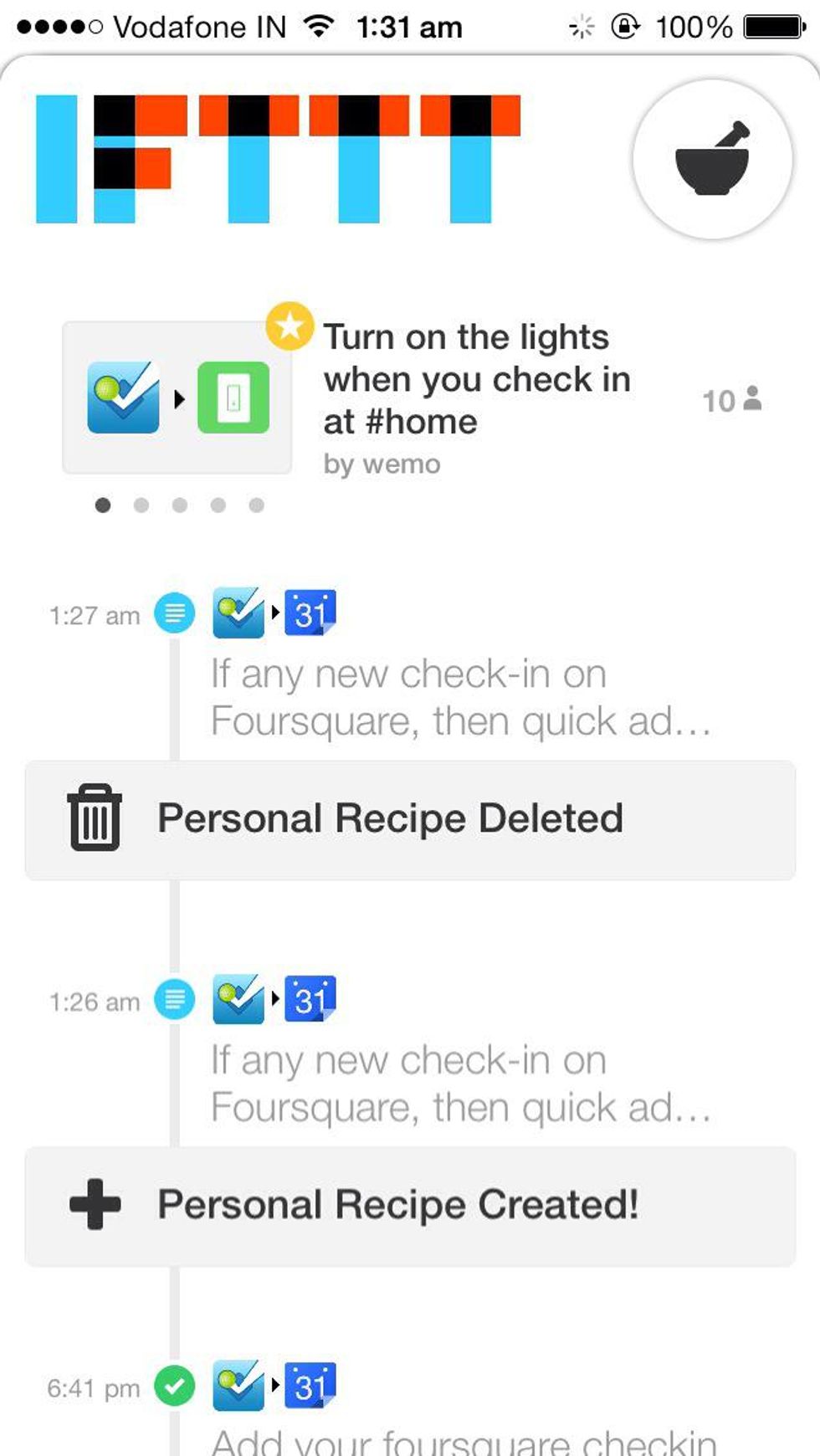Open the Personal Recipe Deleted event

[410, 820]
